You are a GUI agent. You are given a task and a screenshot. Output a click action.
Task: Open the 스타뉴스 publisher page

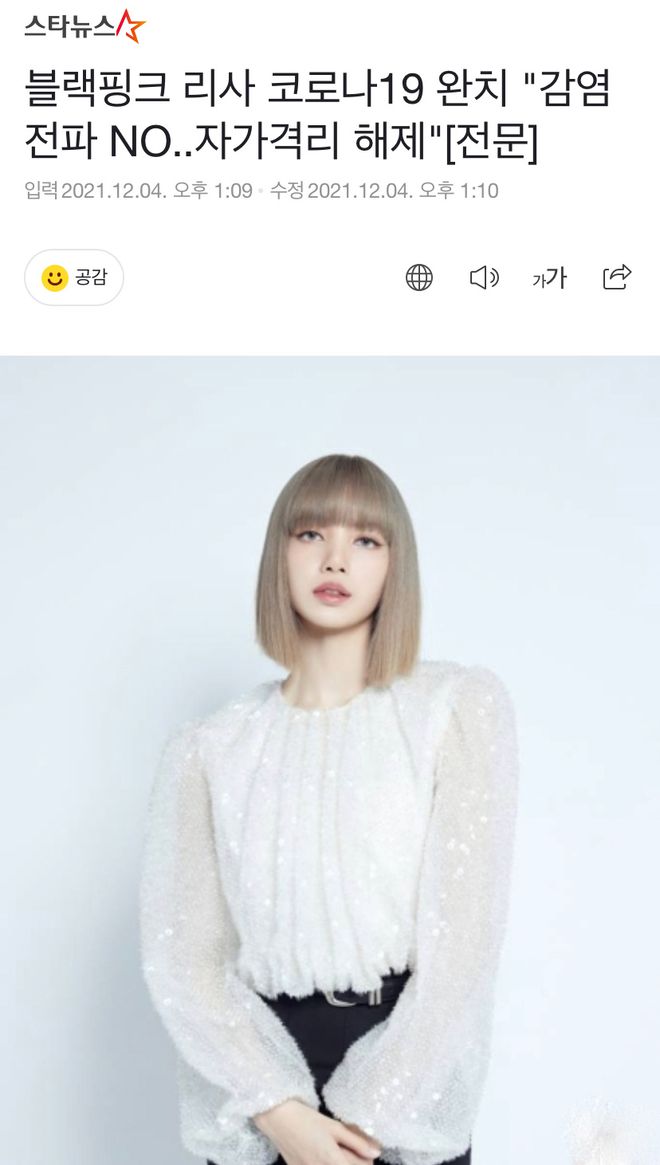click(x=85, y=26)
